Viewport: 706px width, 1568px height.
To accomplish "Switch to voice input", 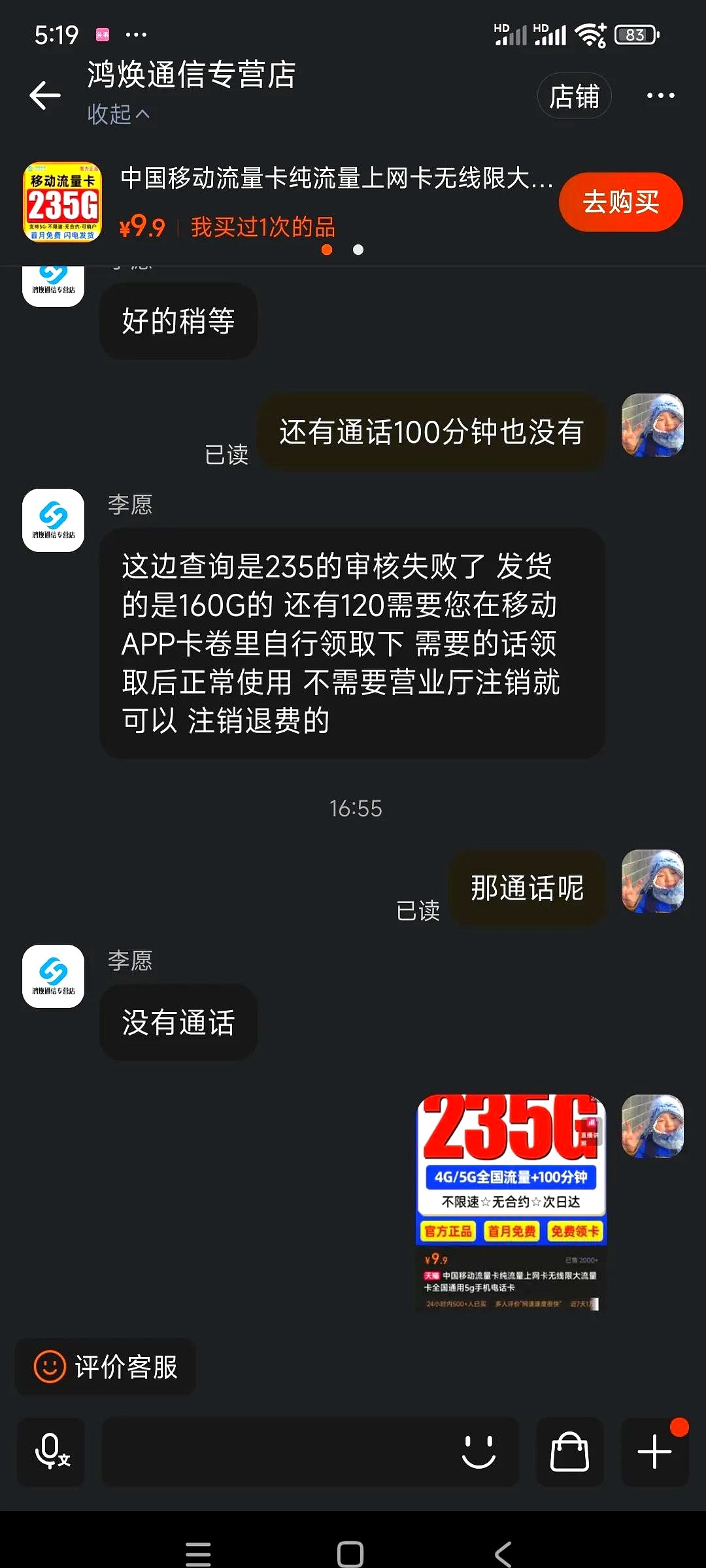I will coord(52,1452).
